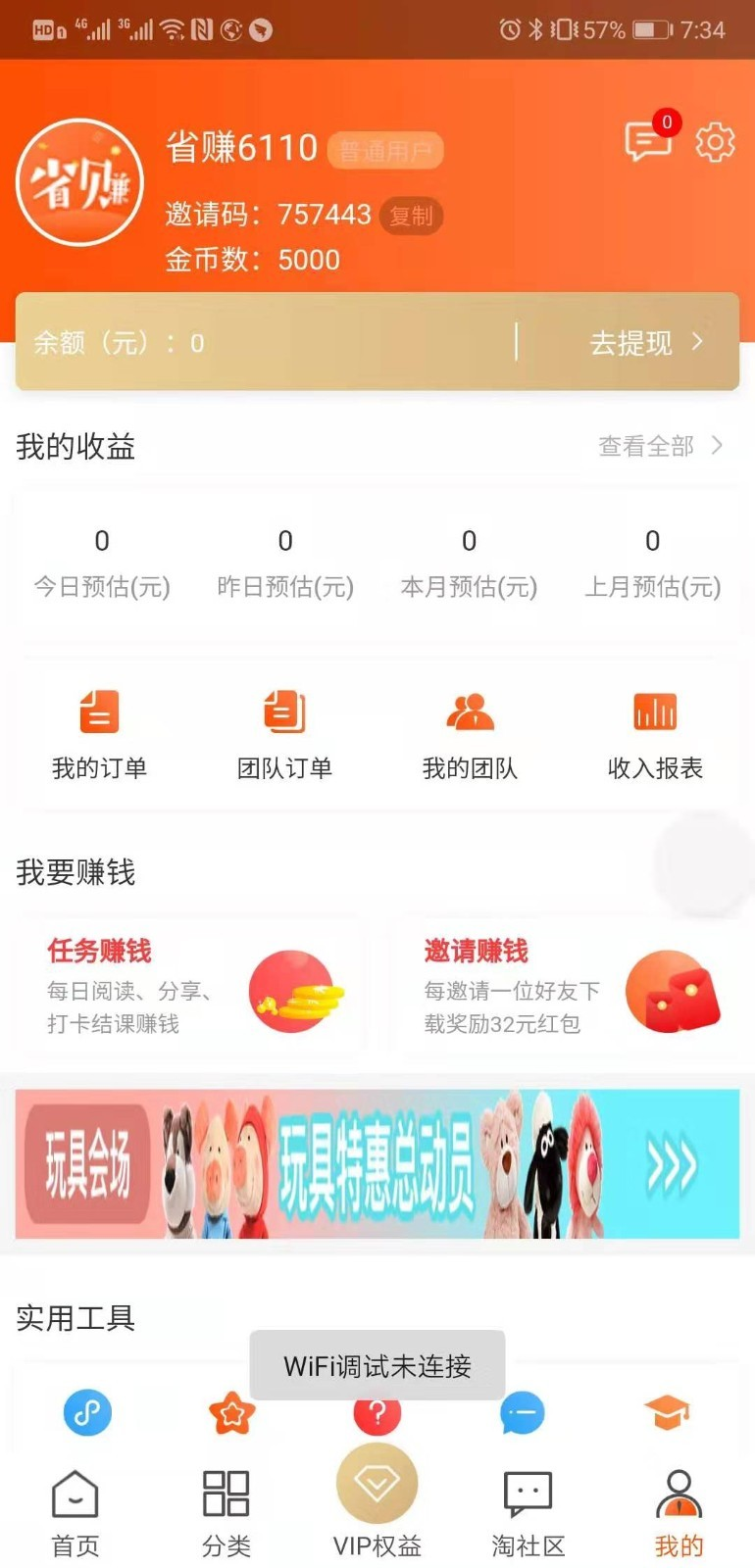Select the VIP权益 diamond icon in bottom bar
The width and height of the screenshot is (755, 1568).
(x=377, y=1483)
